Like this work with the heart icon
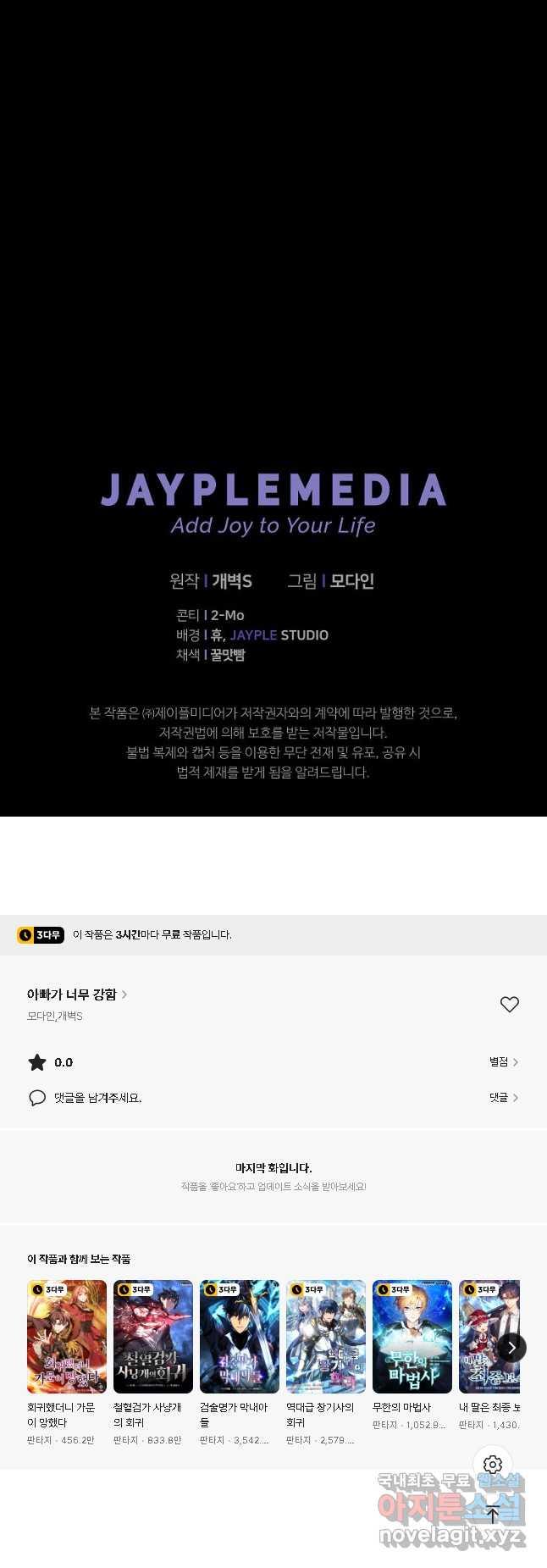The image size is (547, 1568). 509,1004
